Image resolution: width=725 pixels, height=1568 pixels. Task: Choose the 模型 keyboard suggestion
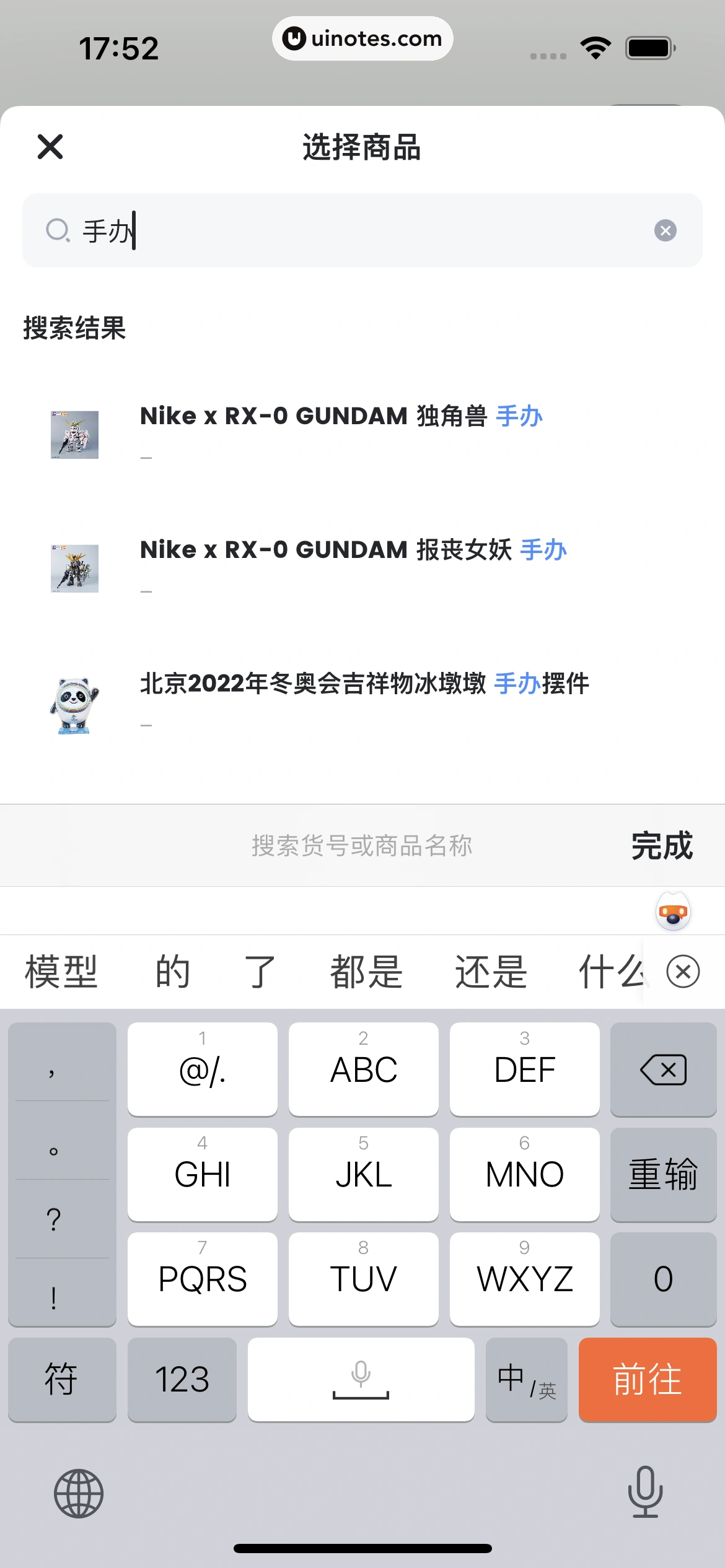tap(61, 971)
